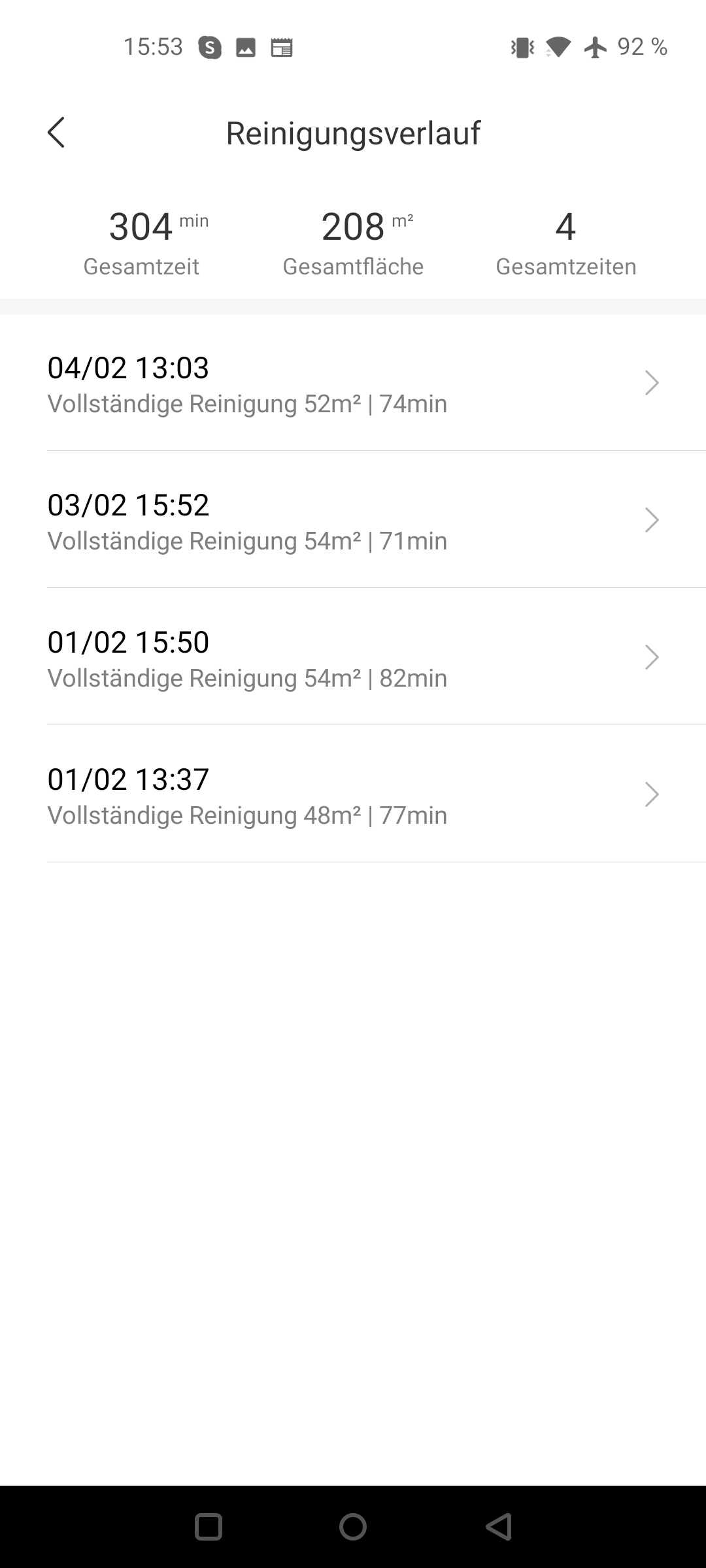The image size is (706, 1568).
Task: Tap the system home button
Action: (353, 1527)
